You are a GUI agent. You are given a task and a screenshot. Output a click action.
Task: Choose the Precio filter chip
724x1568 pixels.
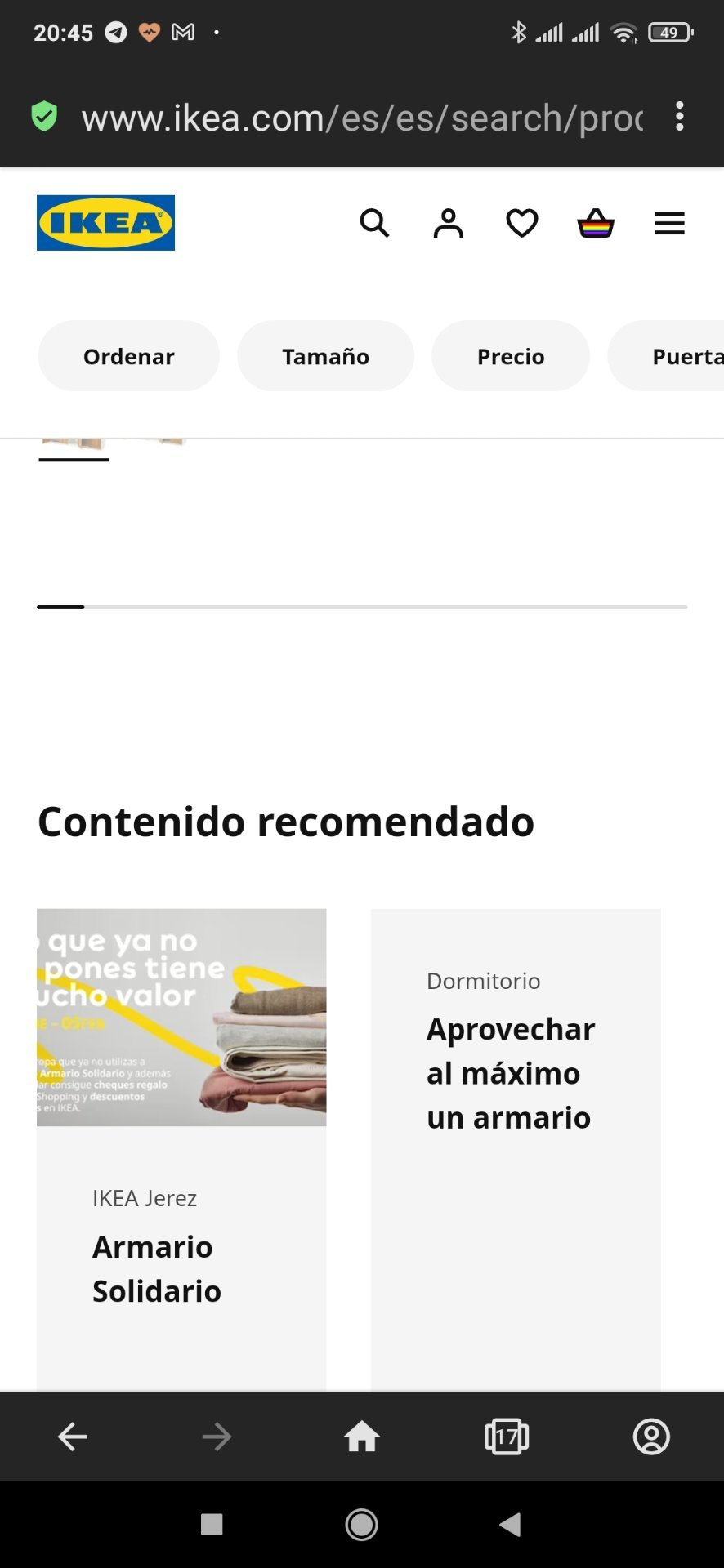511,356
